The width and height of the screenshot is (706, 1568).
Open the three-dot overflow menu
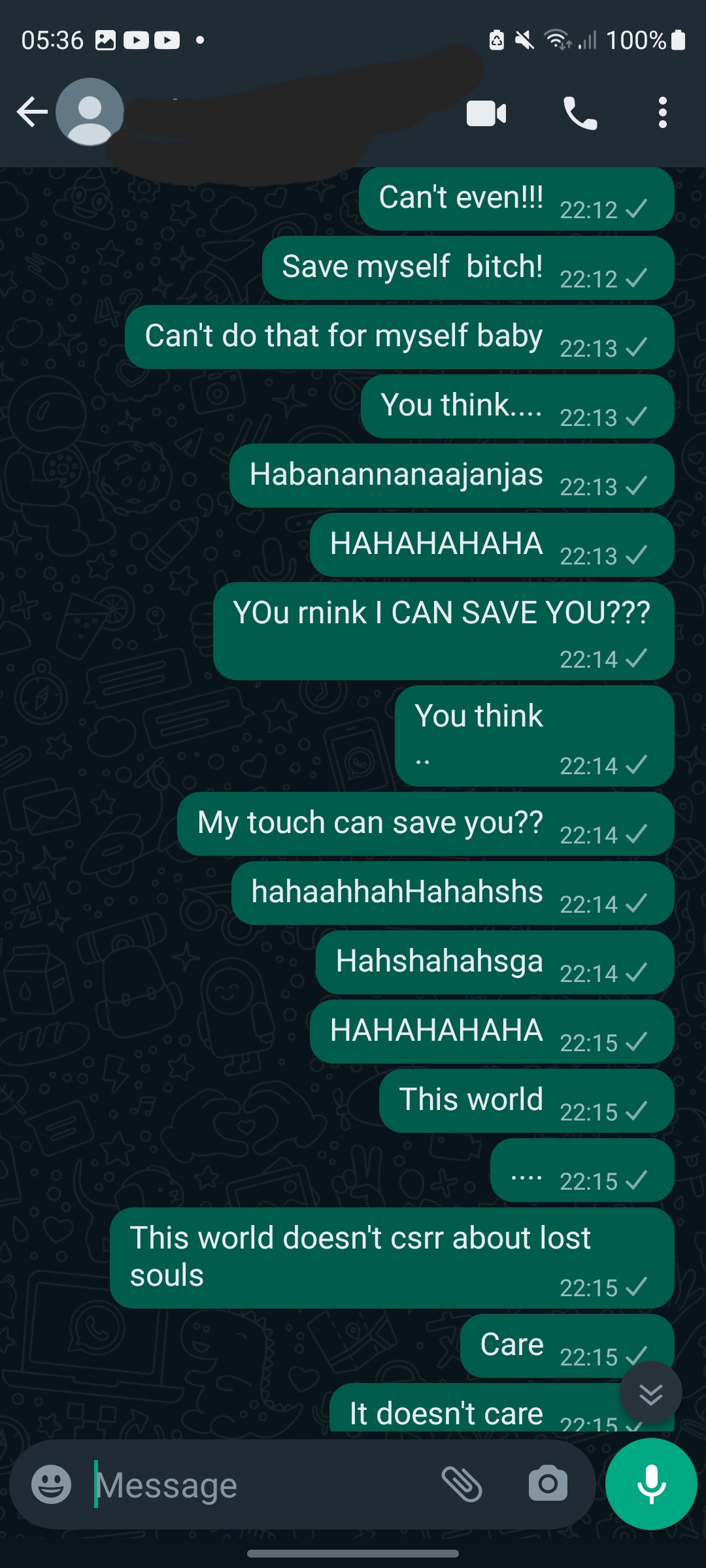662,113
